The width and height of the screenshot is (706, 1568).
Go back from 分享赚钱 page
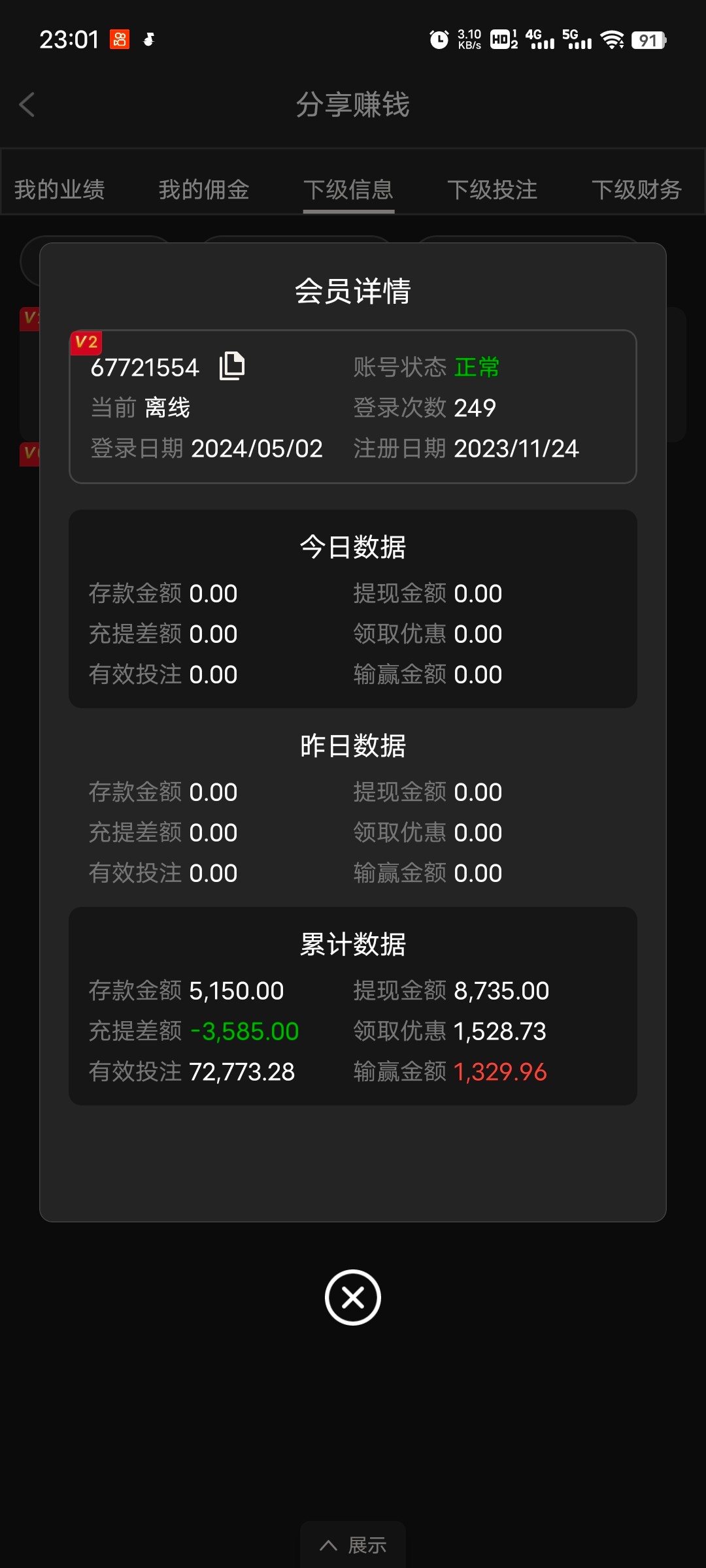[x=27, y=105]
